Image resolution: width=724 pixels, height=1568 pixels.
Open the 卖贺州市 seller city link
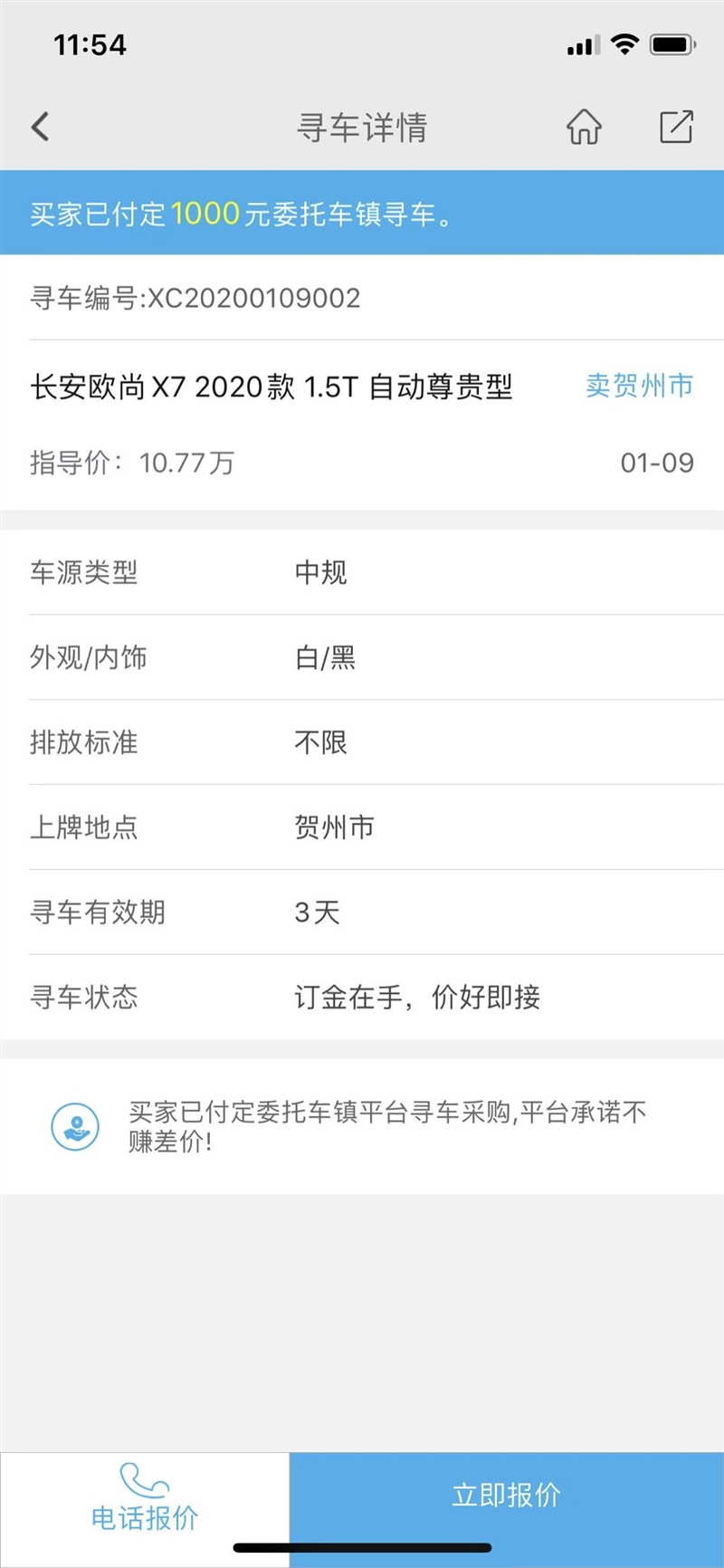click(639, 385)
